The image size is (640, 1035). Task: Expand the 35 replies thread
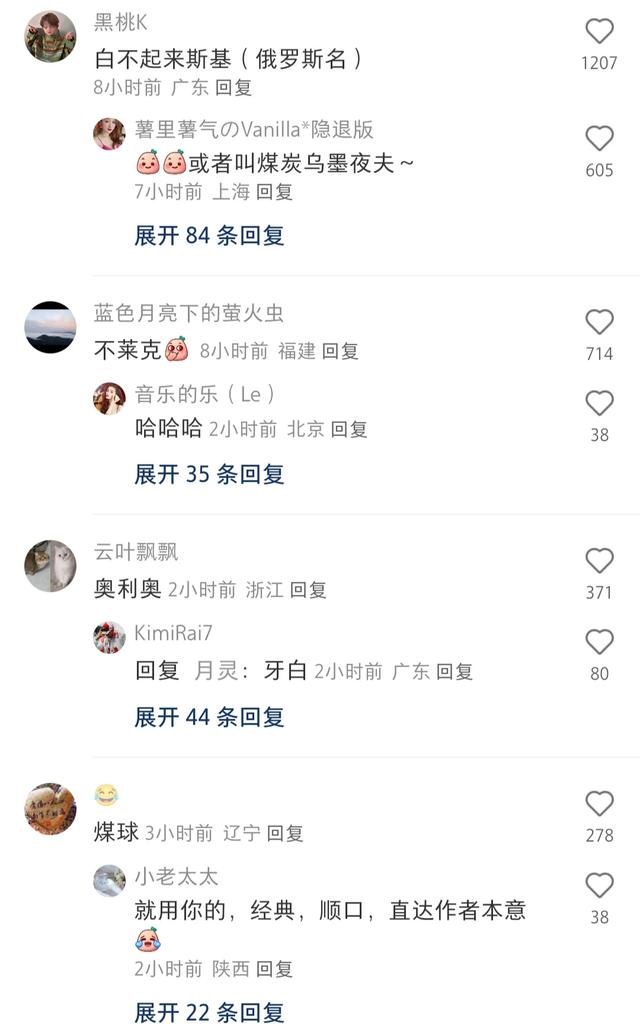click(x=209, y=474)
